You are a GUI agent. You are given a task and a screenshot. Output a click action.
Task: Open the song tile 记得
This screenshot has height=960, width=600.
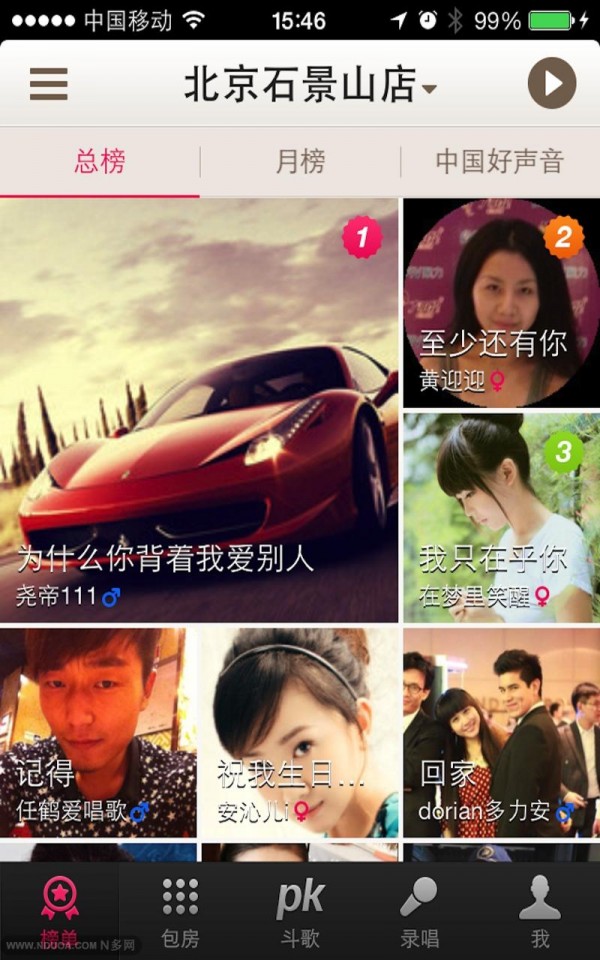(x=98, y=732)
